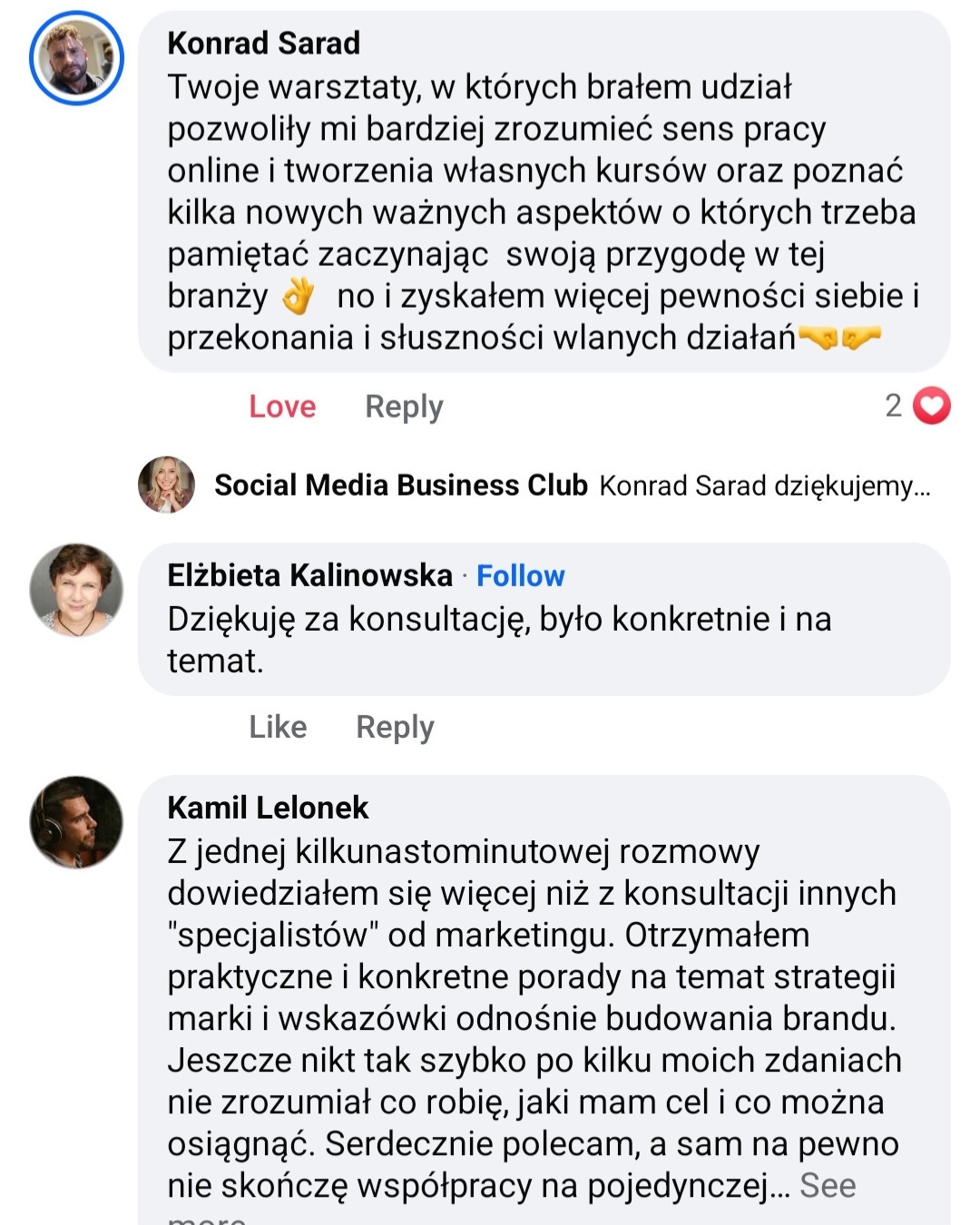Open Elżbieta Kalinowska's profile photo

pos(76,590)
